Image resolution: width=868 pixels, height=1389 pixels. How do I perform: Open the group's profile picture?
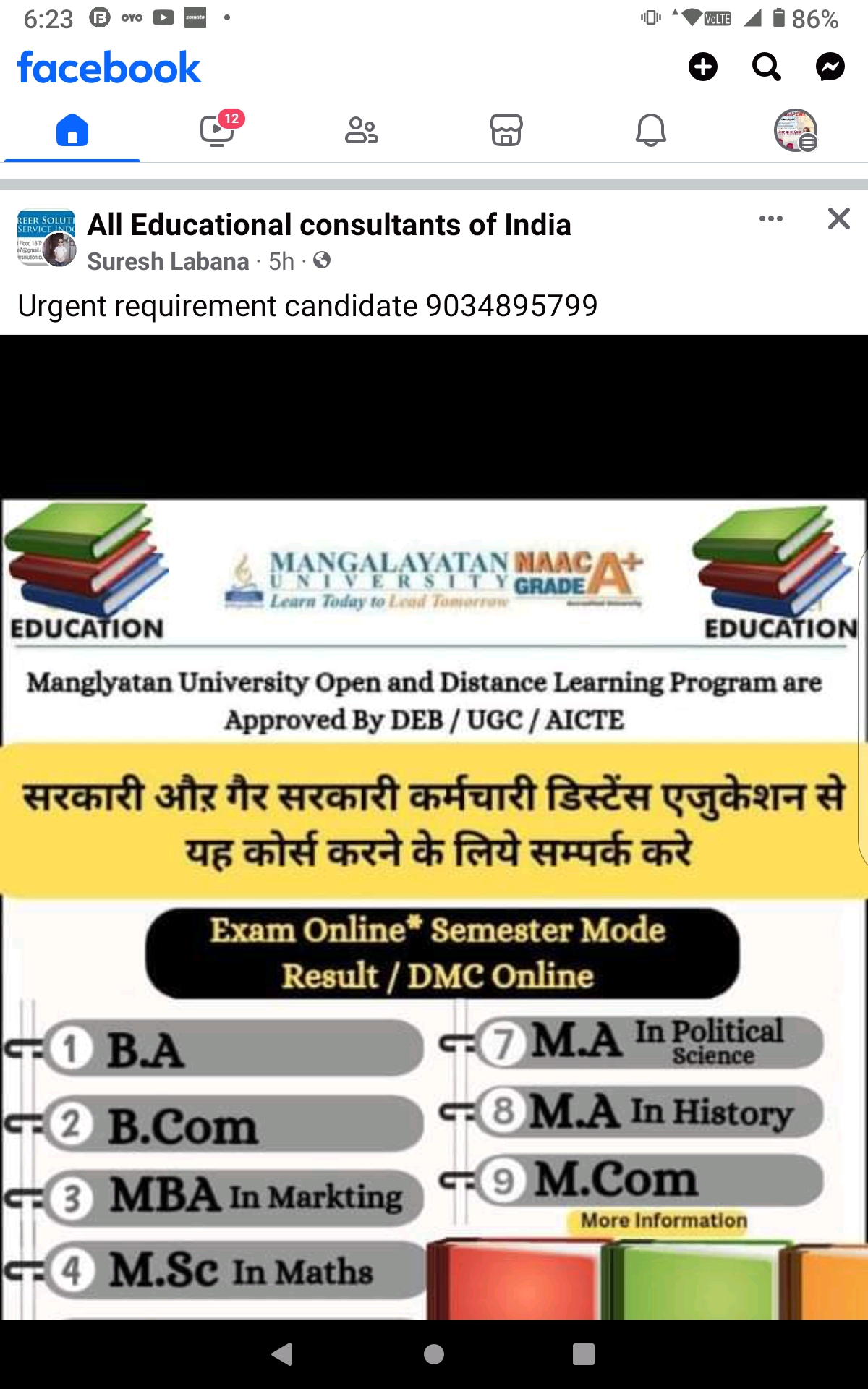[46, 237]
